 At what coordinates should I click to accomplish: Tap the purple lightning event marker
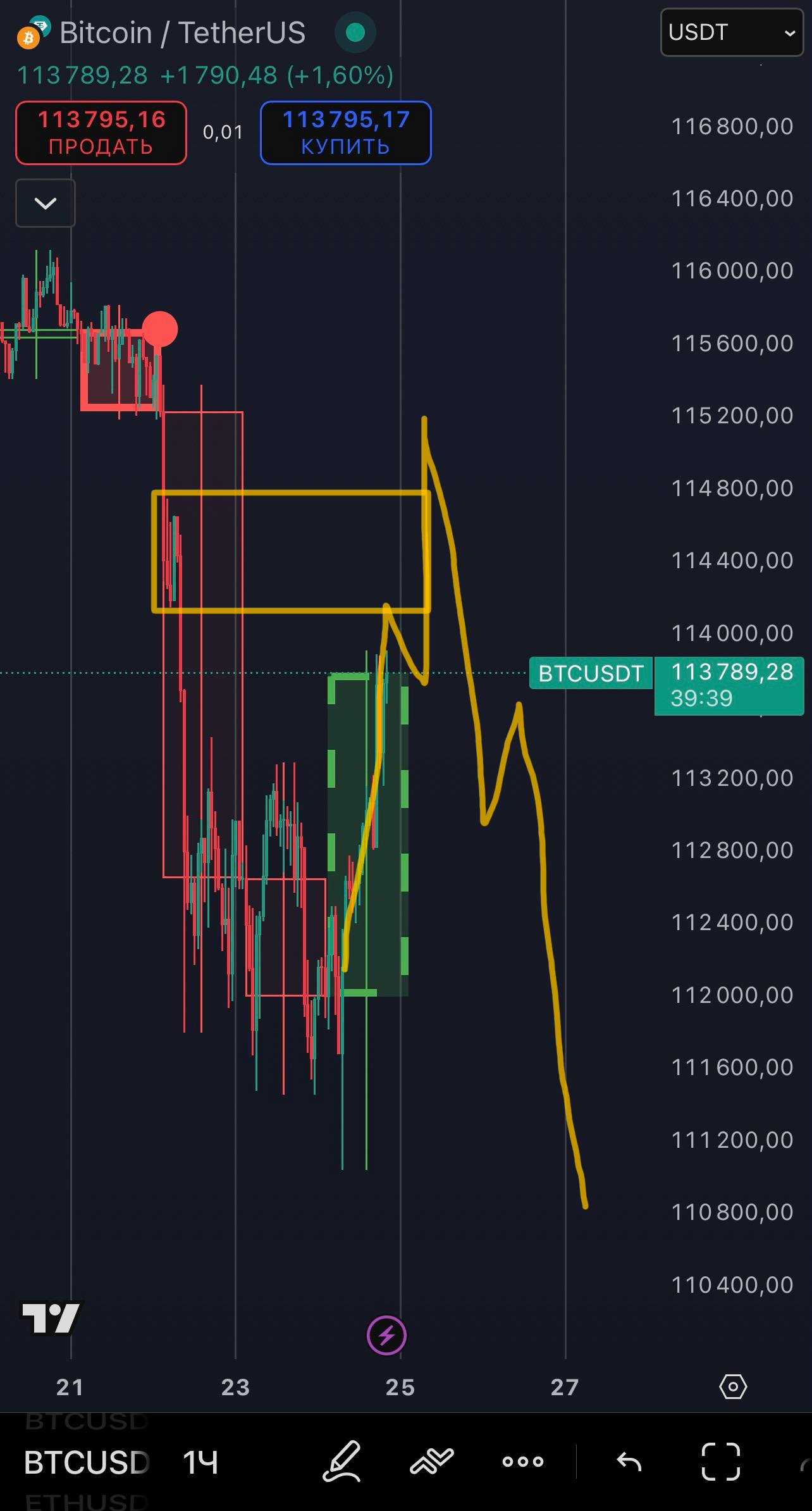386,1335
